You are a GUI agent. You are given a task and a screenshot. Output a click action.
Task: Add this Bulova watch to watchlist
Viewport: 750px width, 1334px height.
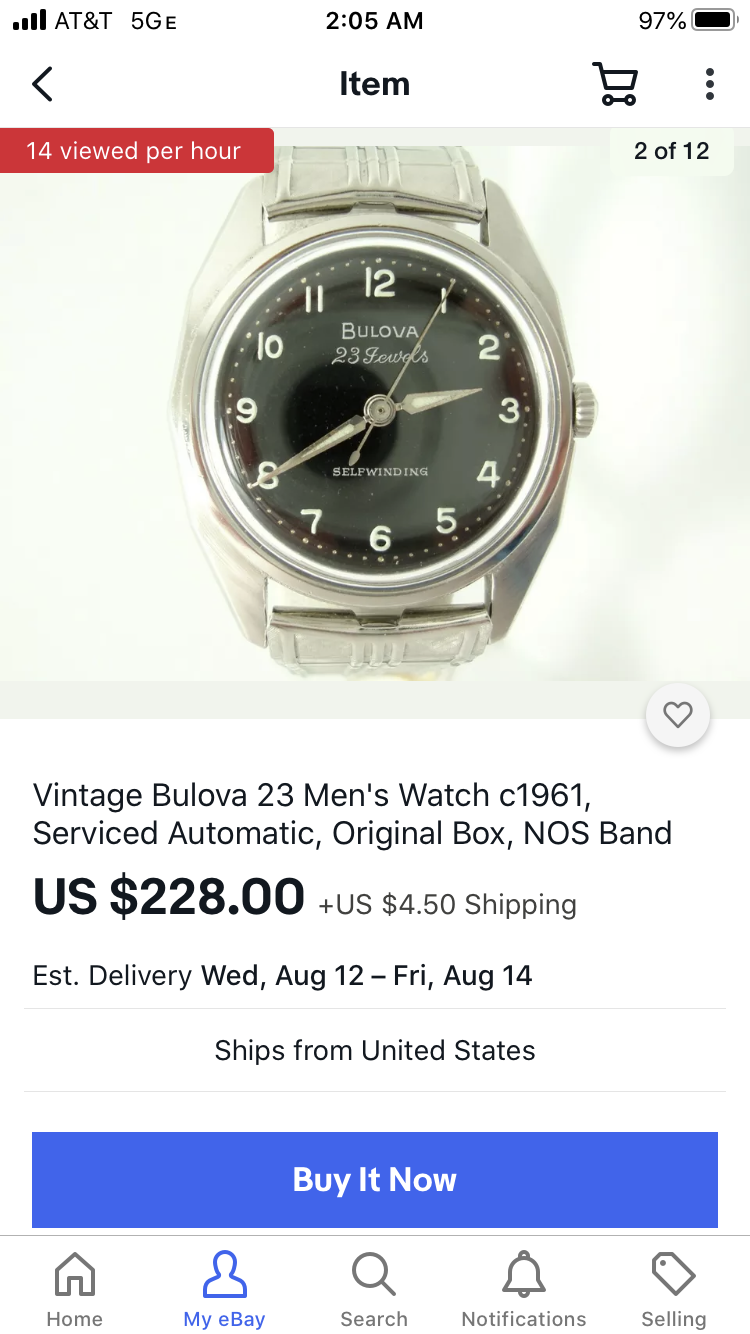678,715
